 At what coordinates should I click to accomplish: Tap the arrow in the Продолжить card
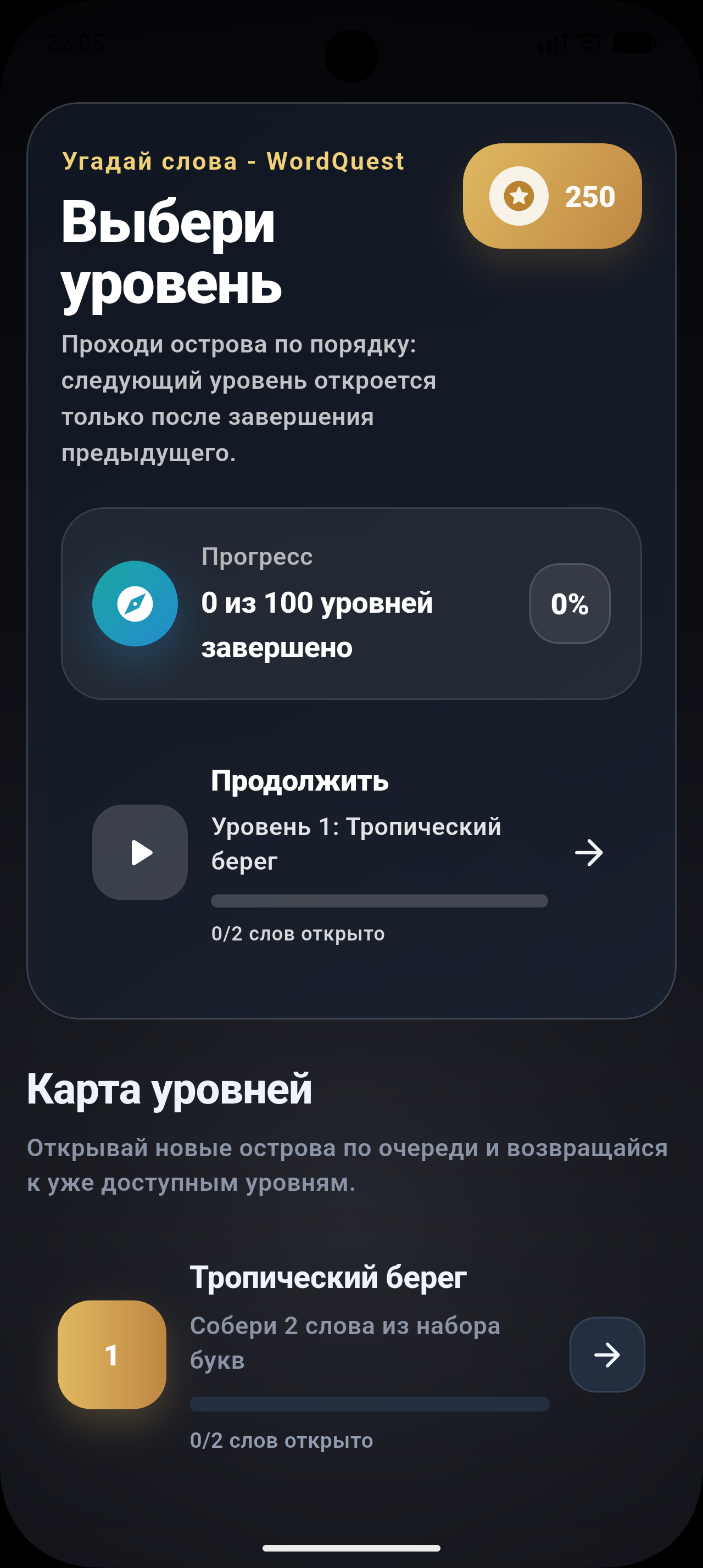(589, 852)
